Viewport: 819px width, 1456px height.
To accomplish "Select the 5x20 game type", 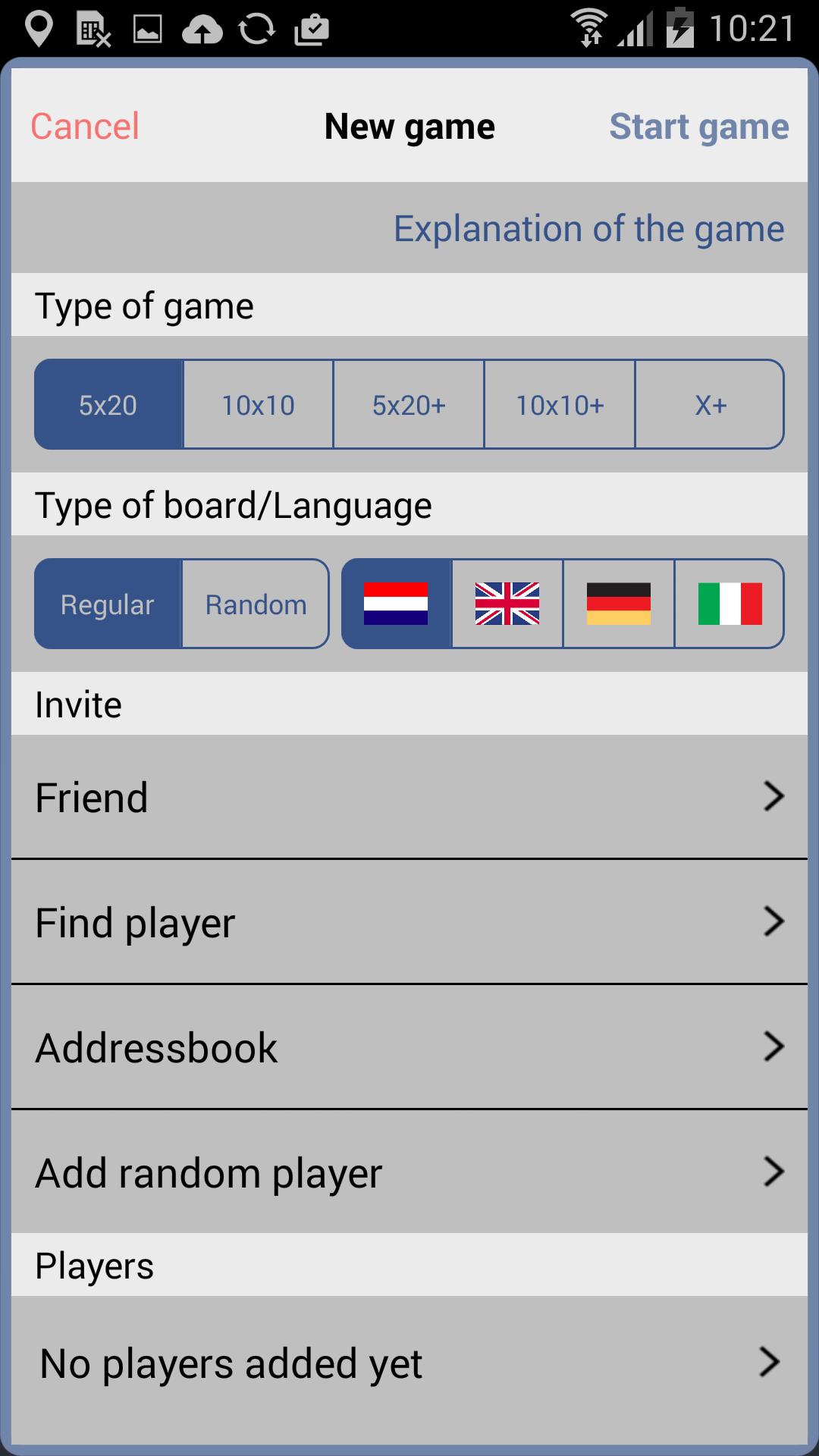I will (108, 405).
